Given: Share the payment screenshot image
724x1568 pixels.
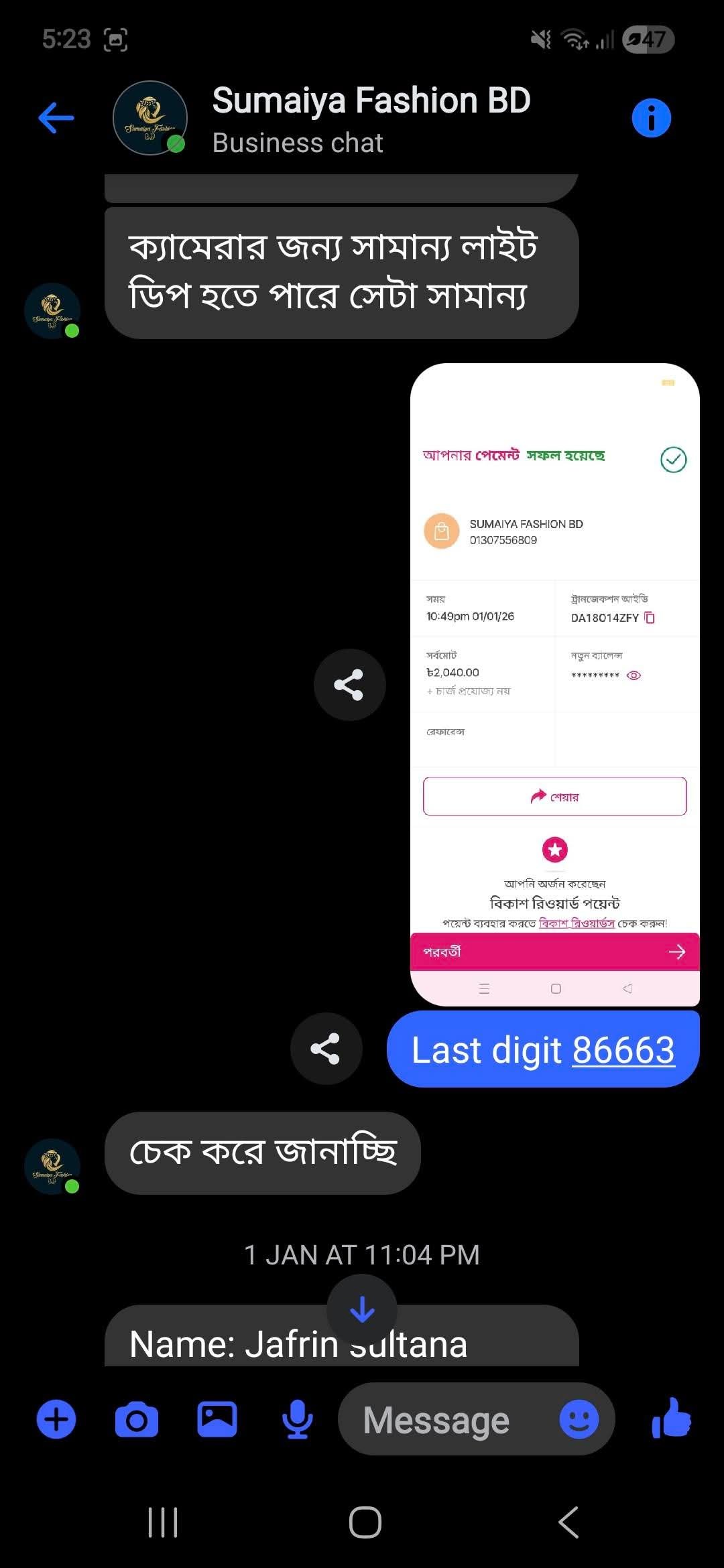Looking at the screenshot, I should click(x=349, y=685).
